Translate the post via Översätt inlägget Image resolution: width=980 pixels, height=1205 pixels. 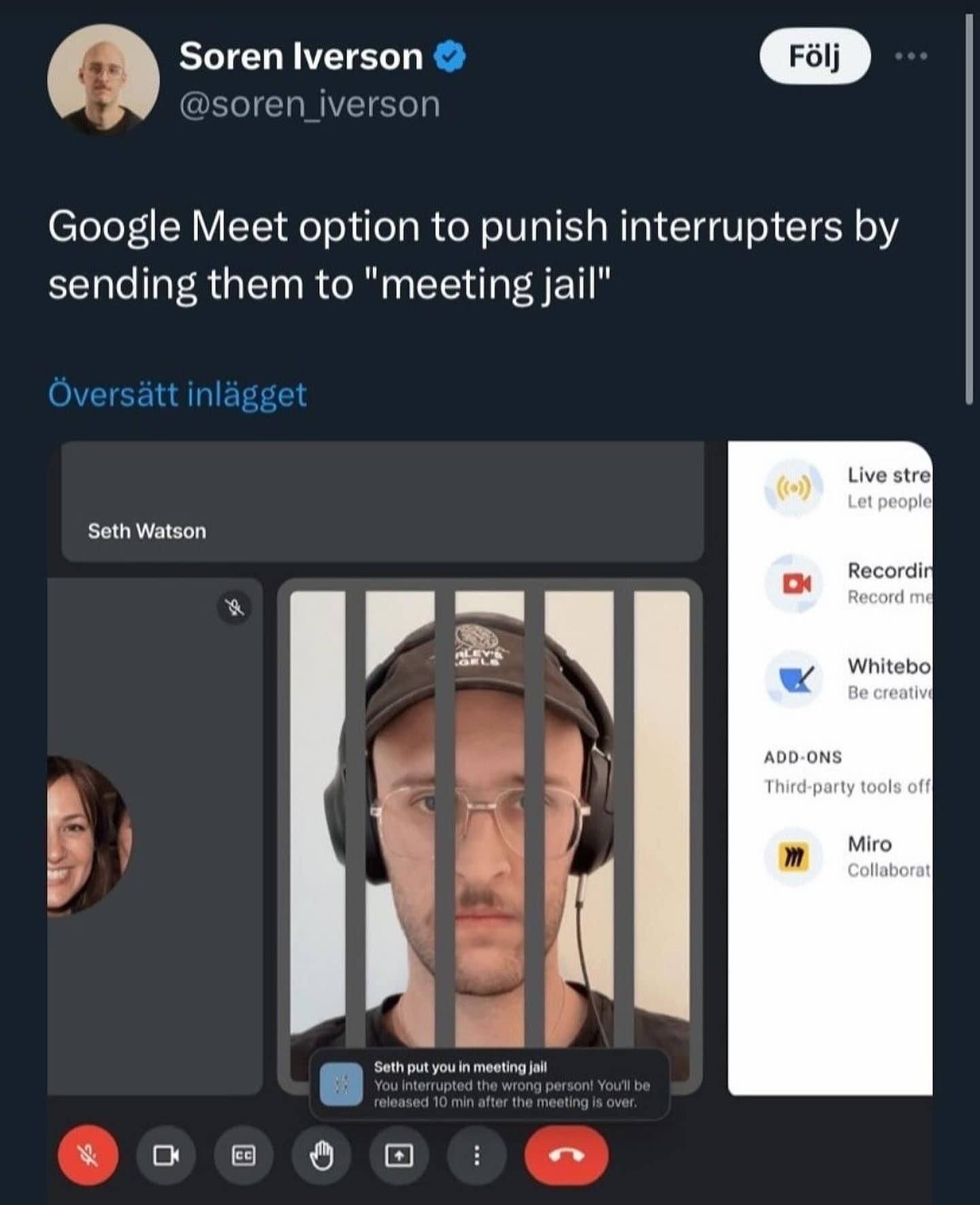point(177,394)
